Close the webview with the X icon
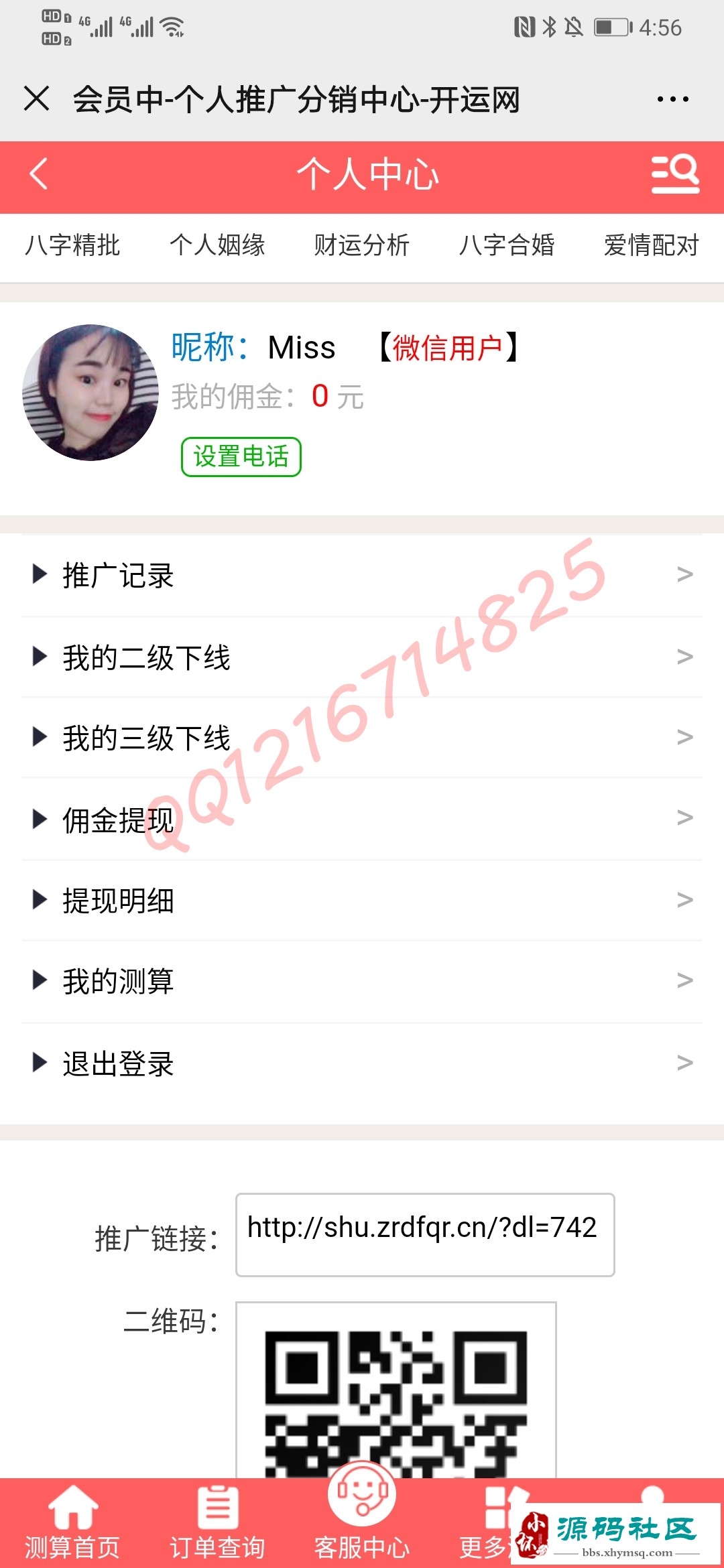This screenshot has width=724, height=1568. [x=37, y=99]
